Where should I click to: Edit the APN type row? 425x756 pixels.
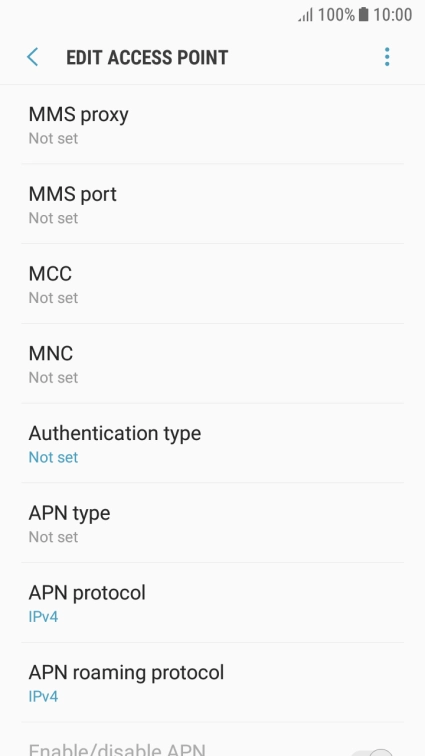coord(212,523)
